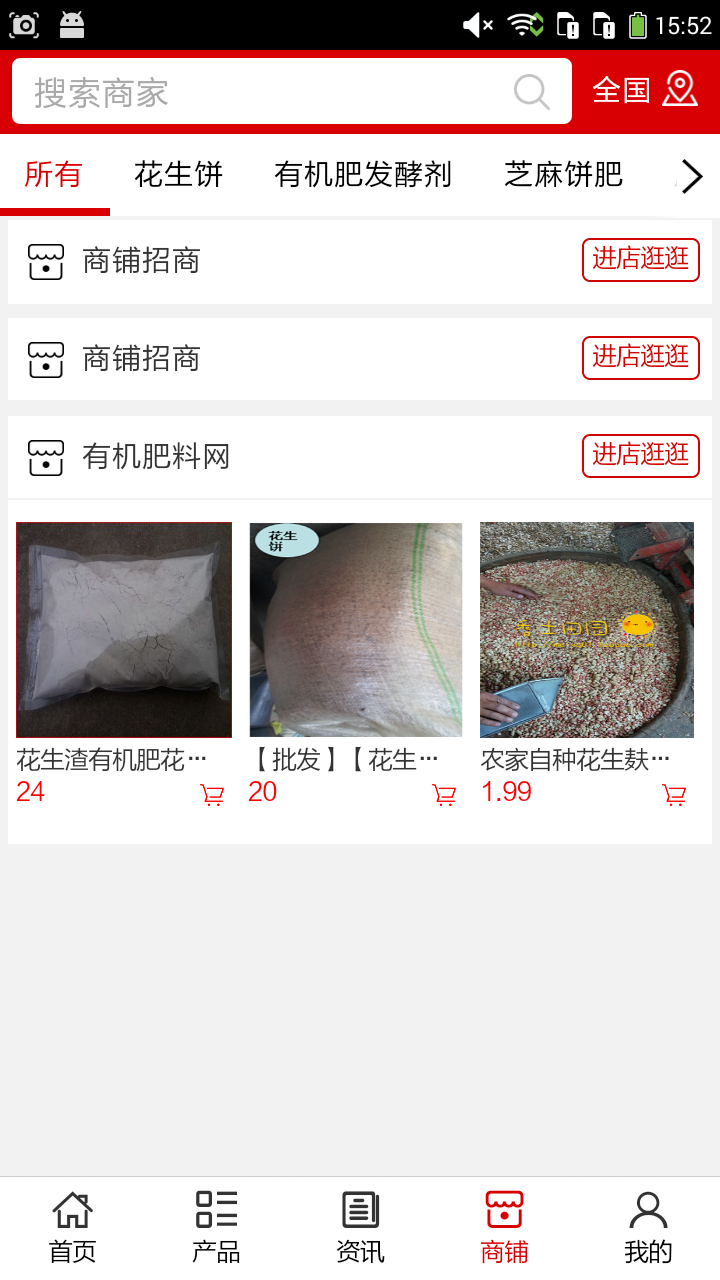Screen dimensions: 720x1280
Task: Add 花生渣有机肥 priced 24 to cart
Action: click(211, 794)
